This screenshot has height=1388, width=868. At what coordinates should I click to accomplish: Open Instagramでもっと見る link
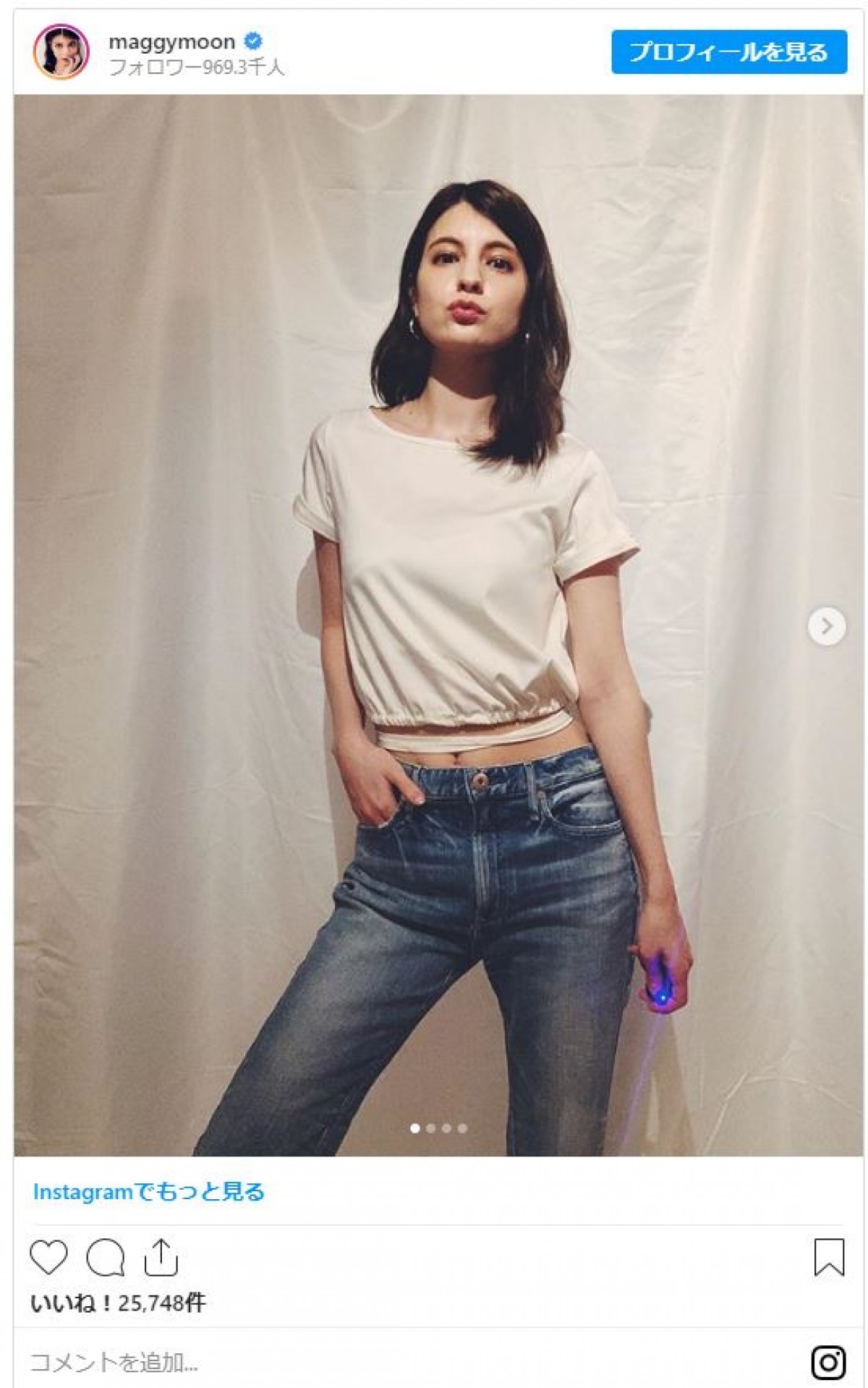coord(148,1192)
